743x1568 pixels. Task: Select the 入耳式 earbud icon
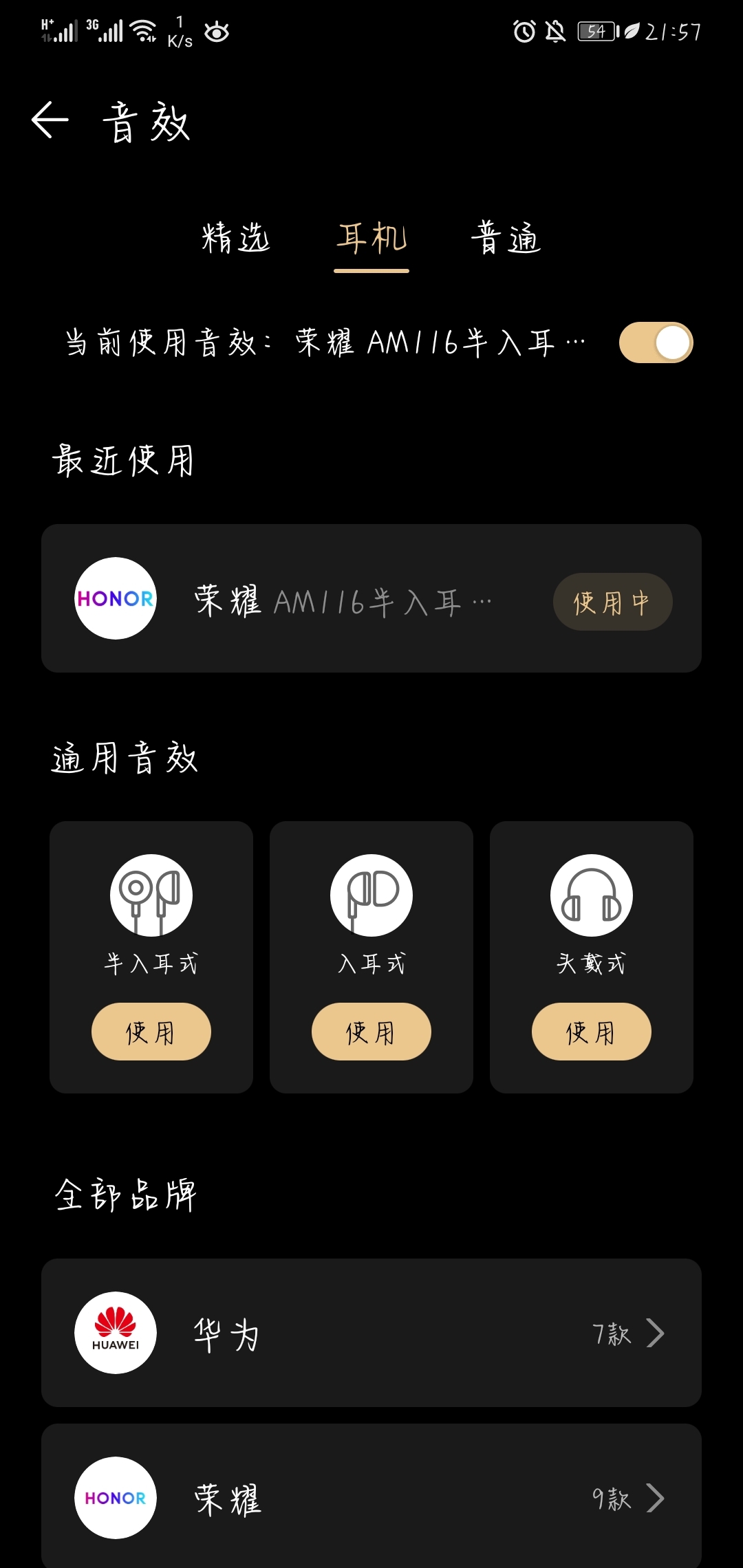click(x=371, y=895)
